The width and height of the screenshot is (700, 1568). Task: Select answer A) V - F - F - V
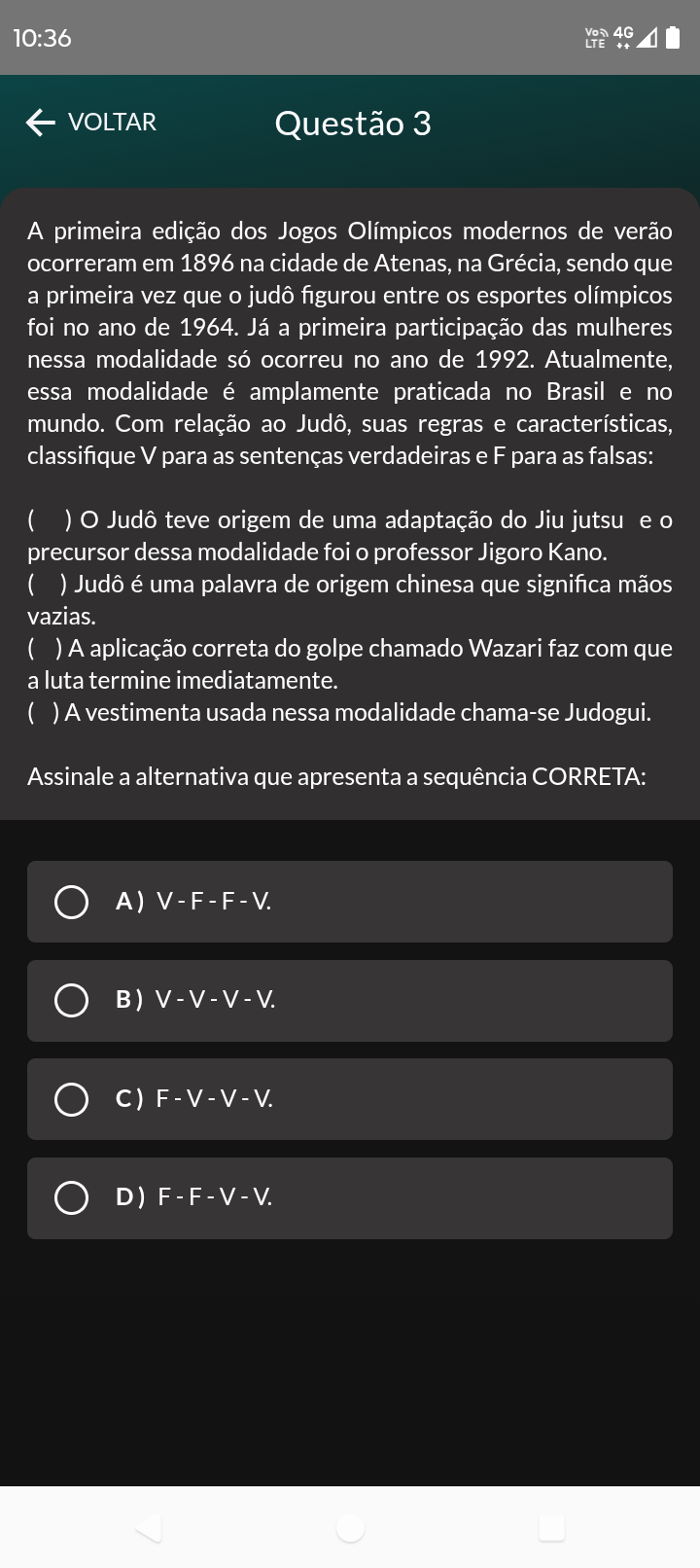point(349,902)
